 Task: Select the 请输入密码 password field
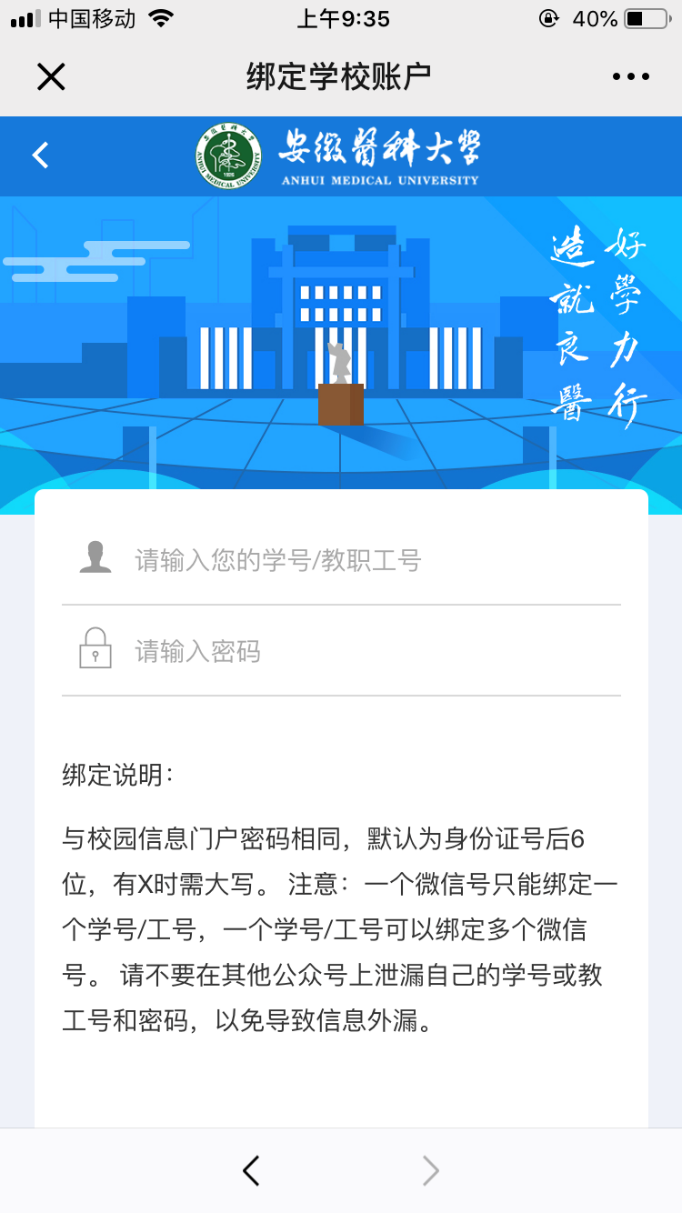(370, 652)
